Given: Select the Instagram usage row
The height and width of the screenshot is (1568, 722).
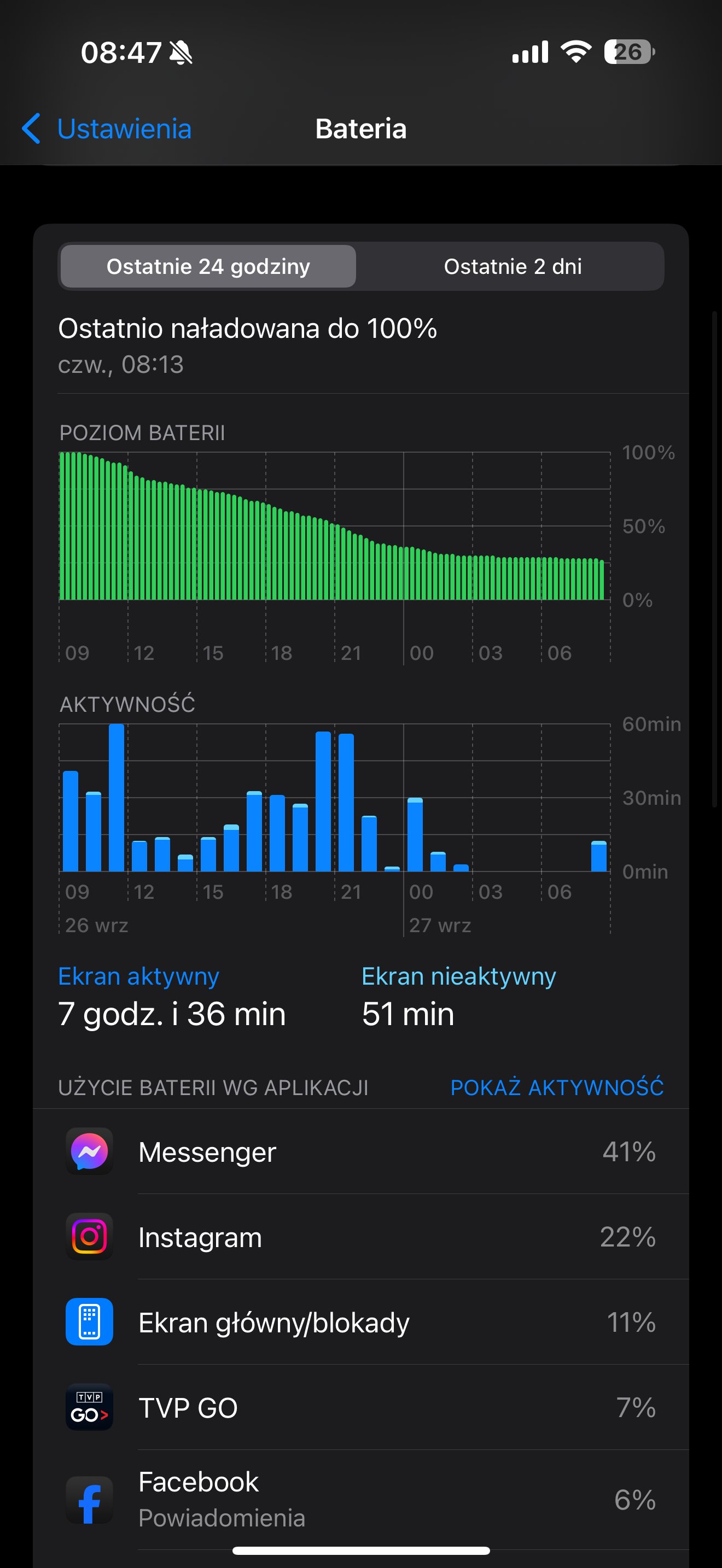Looking at the screenshot, I should [361, 1237].
